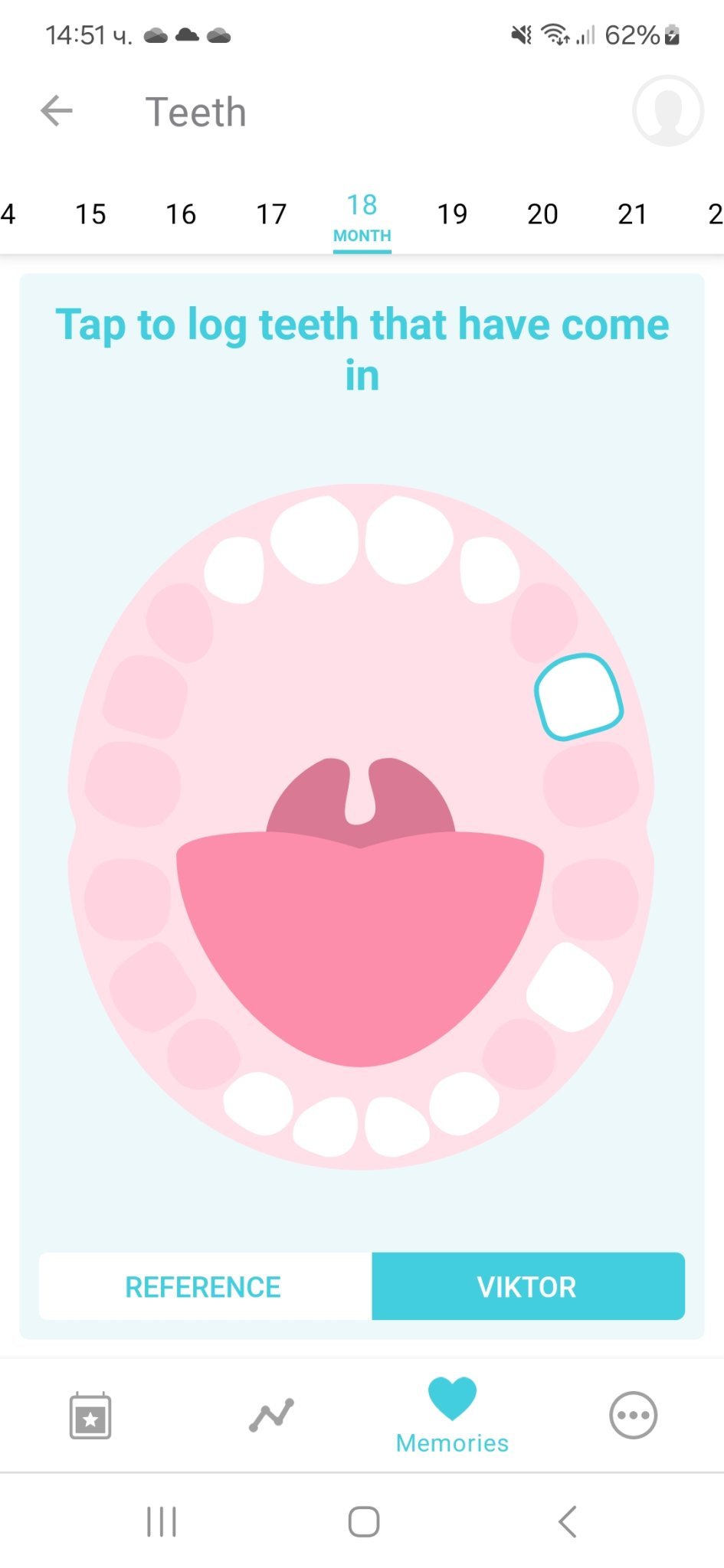Select month 17

[271, 214]
